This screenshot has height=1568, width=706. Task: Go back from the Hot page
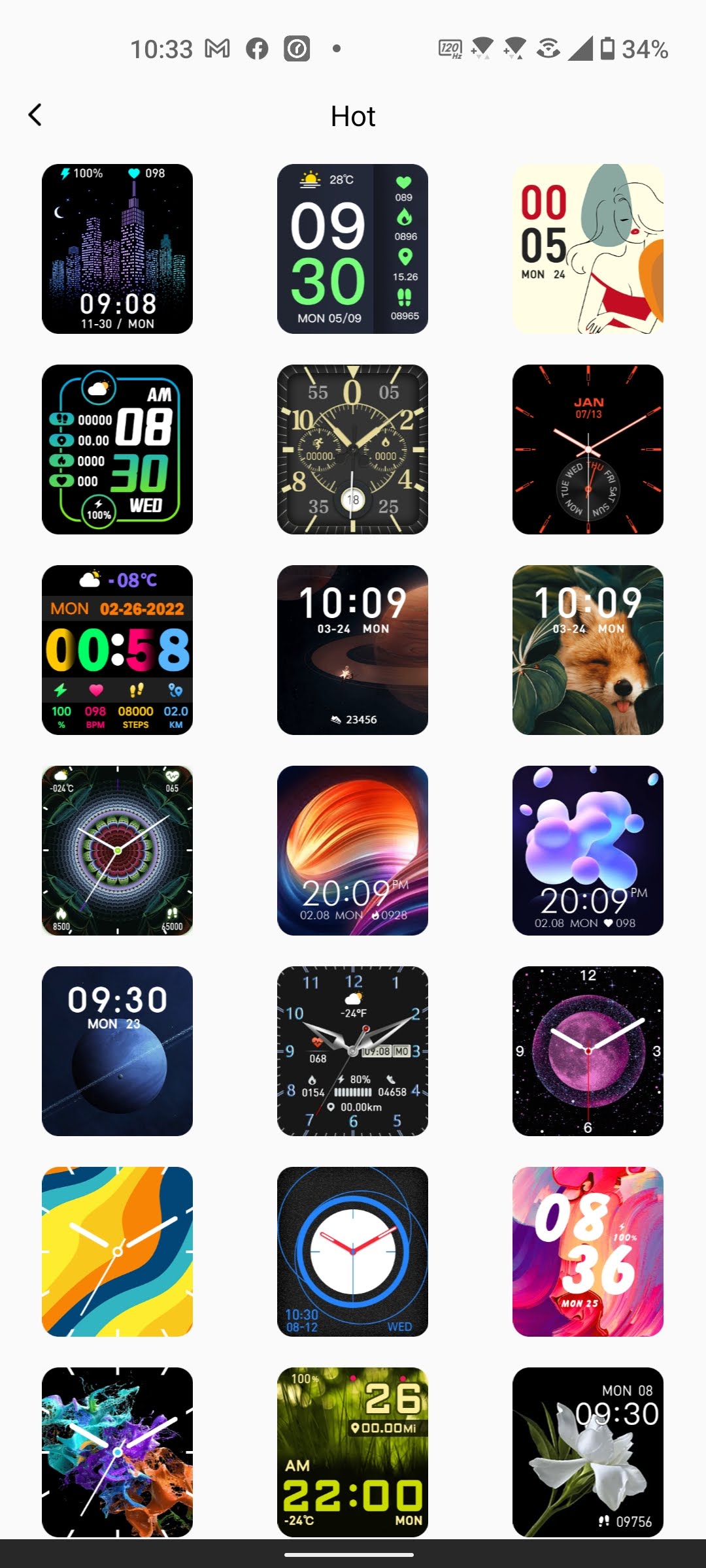[35, 115]
